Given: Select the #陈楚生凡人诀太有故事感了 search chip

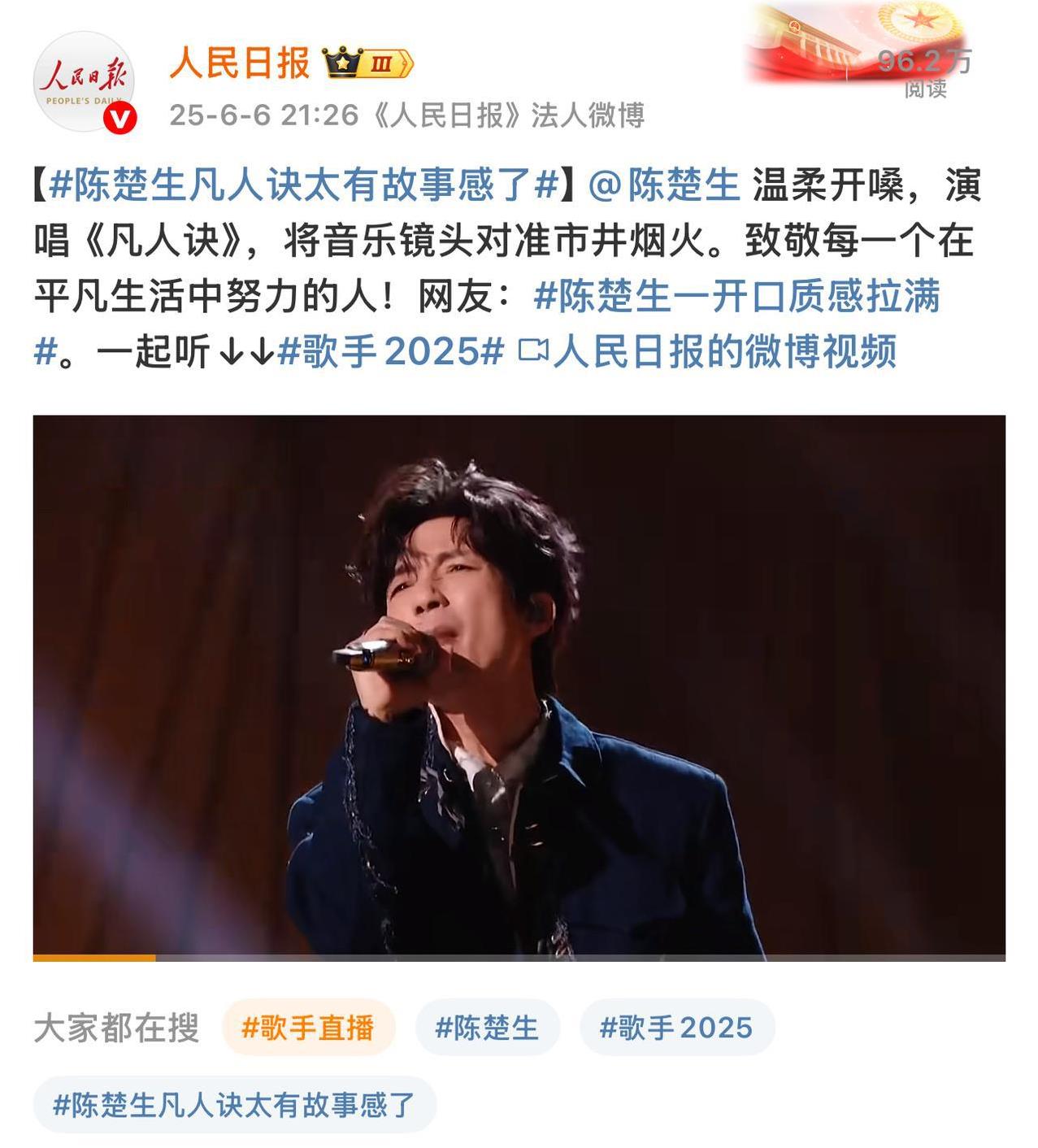Looking at the screenshot, I should (x=234, y=1105).
